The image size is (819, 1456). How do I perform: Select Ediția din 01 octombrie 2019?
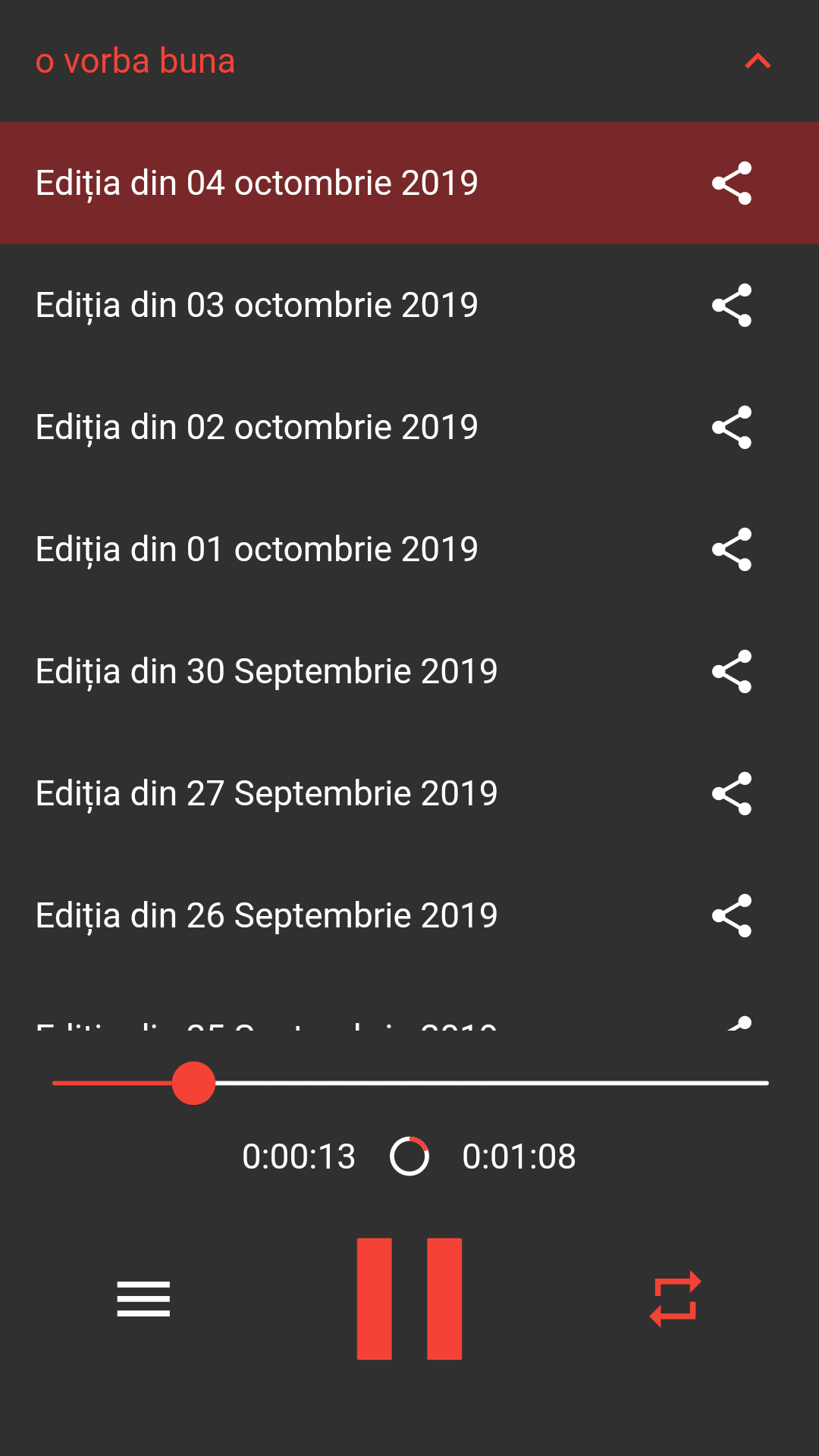(256, 549)
